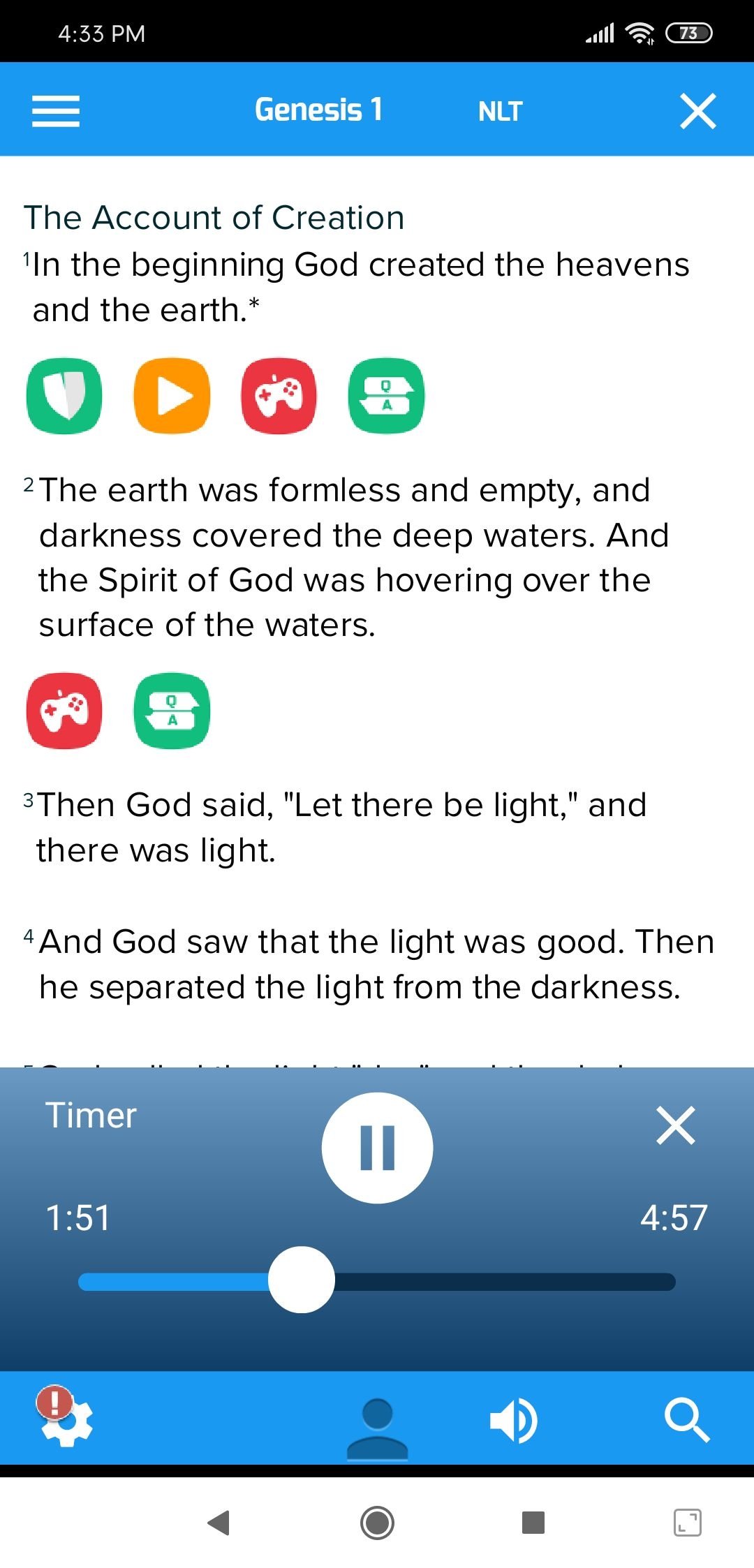Viewport: 754px width, 1568px height.
Task: Tap the audio progress slider
Action: click(377, 1282)
